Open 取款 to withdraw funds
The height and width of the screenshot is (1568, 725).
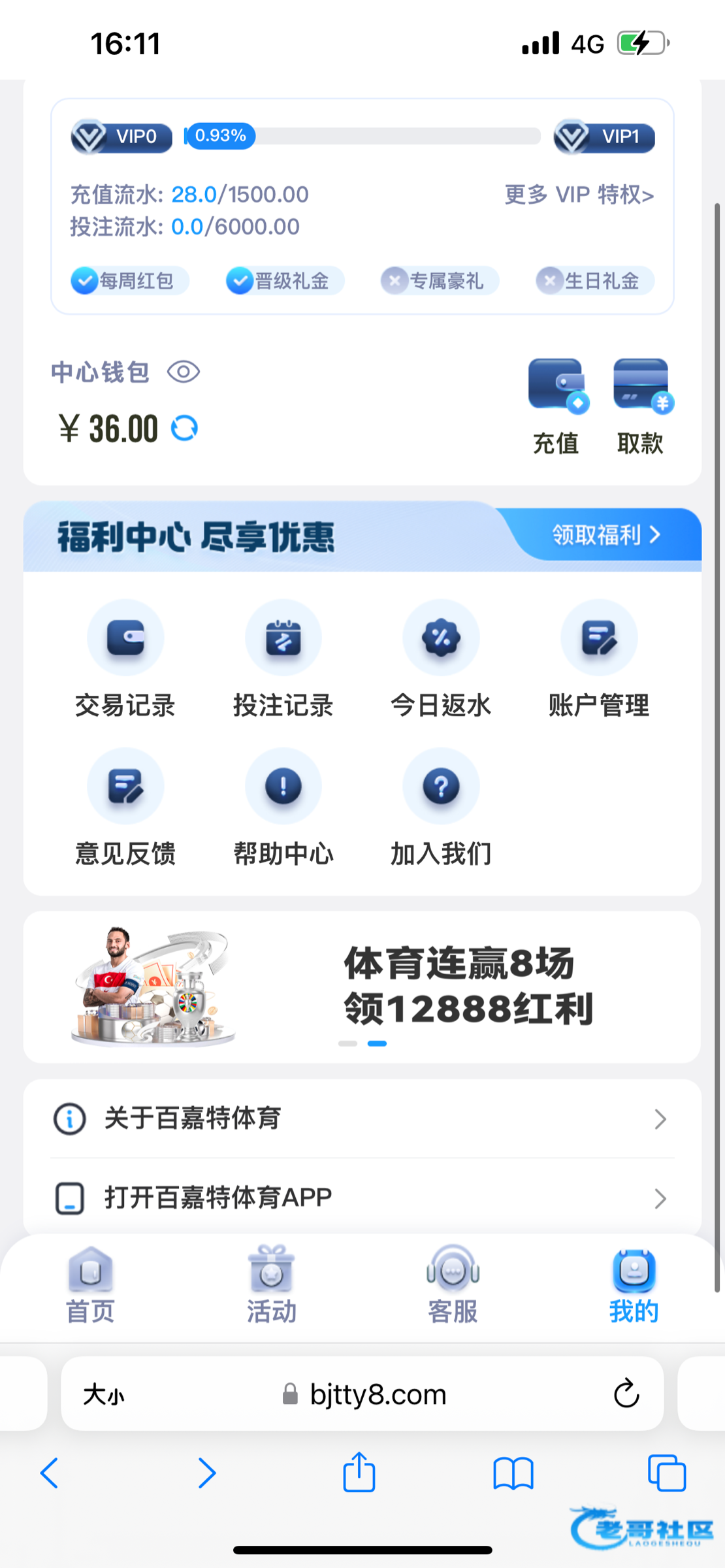641,406
